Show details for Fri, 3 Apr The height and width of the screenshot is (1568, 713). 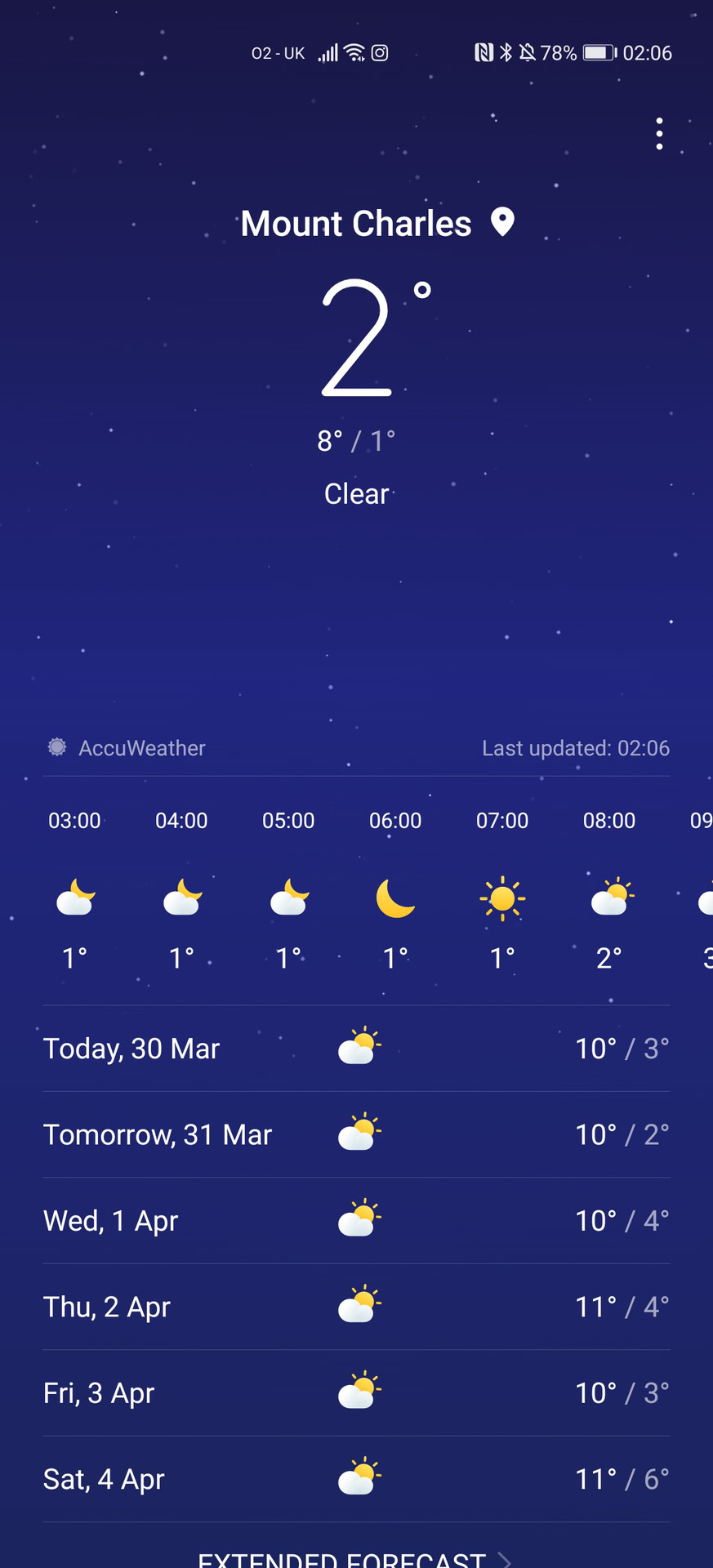[x=356, y=1393]
